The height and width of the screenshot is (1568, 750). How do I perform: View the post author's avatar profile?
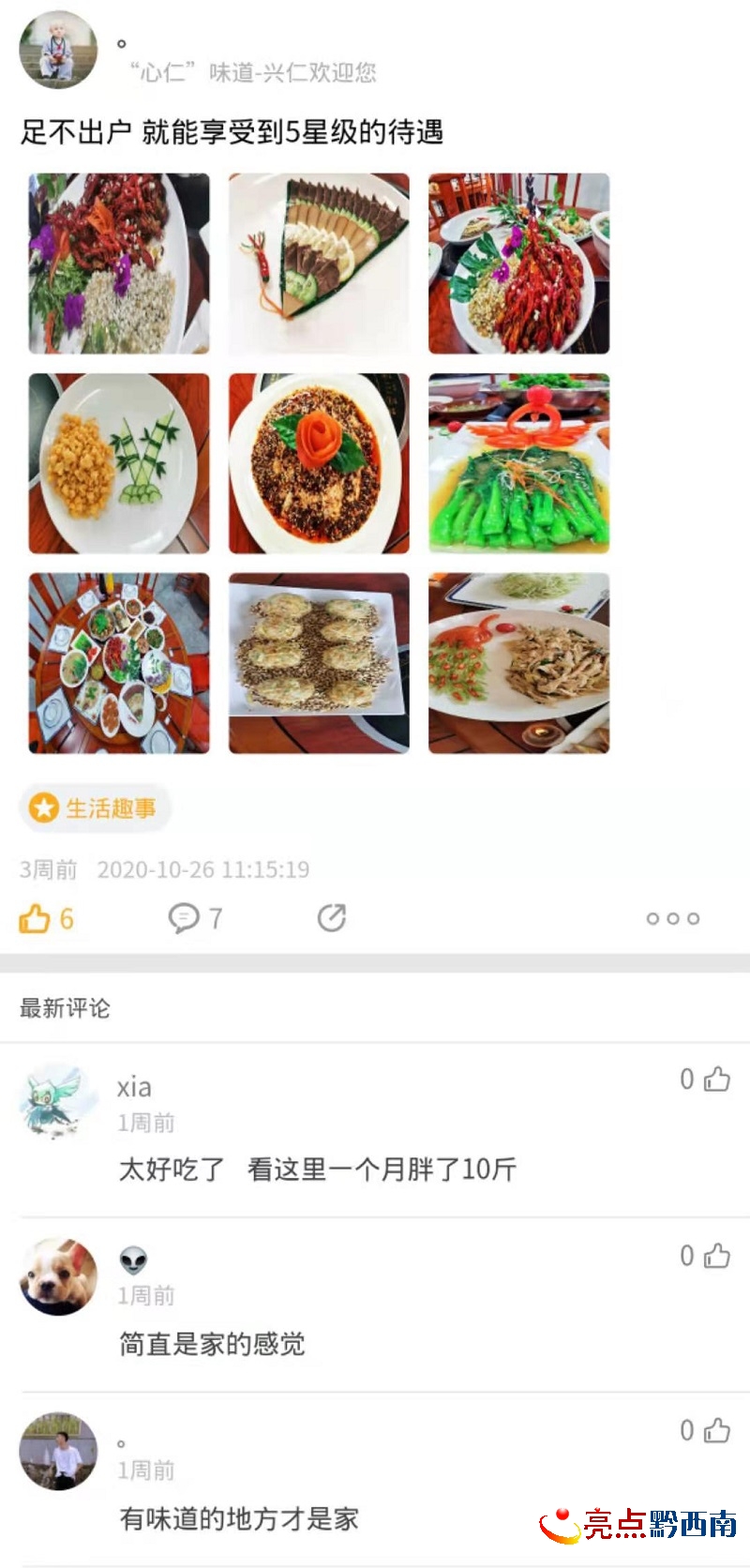point(58,51)
